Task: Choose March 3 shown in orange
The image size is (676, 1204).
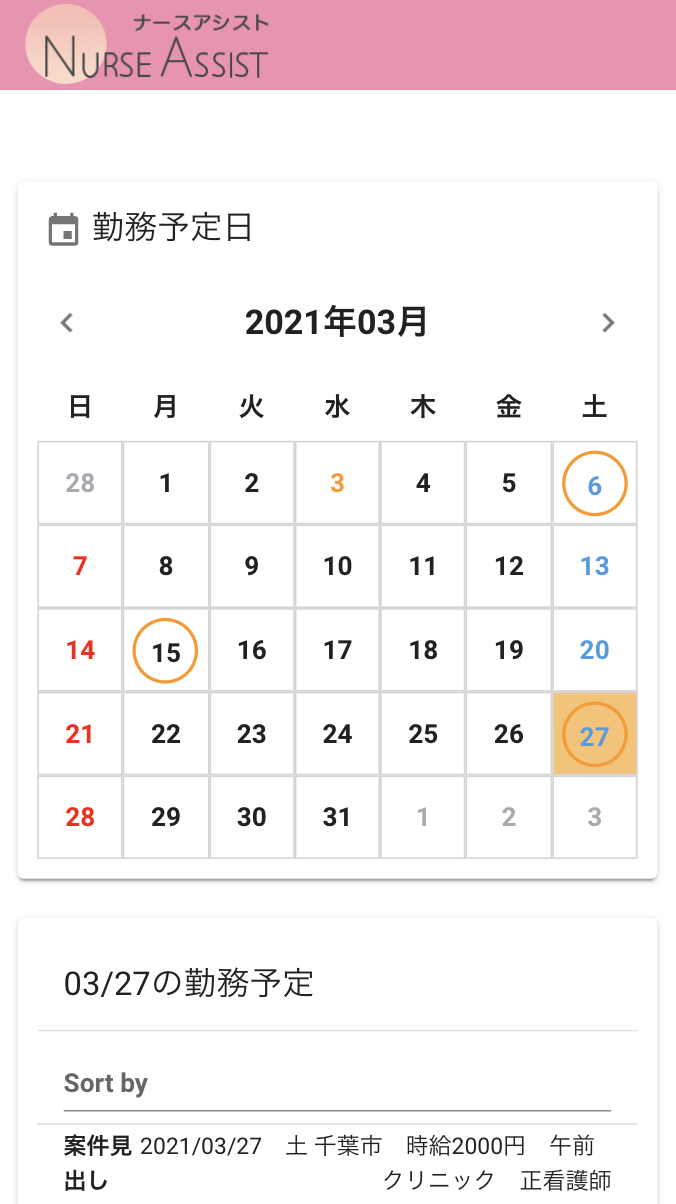Action: [x=337, y=483]
